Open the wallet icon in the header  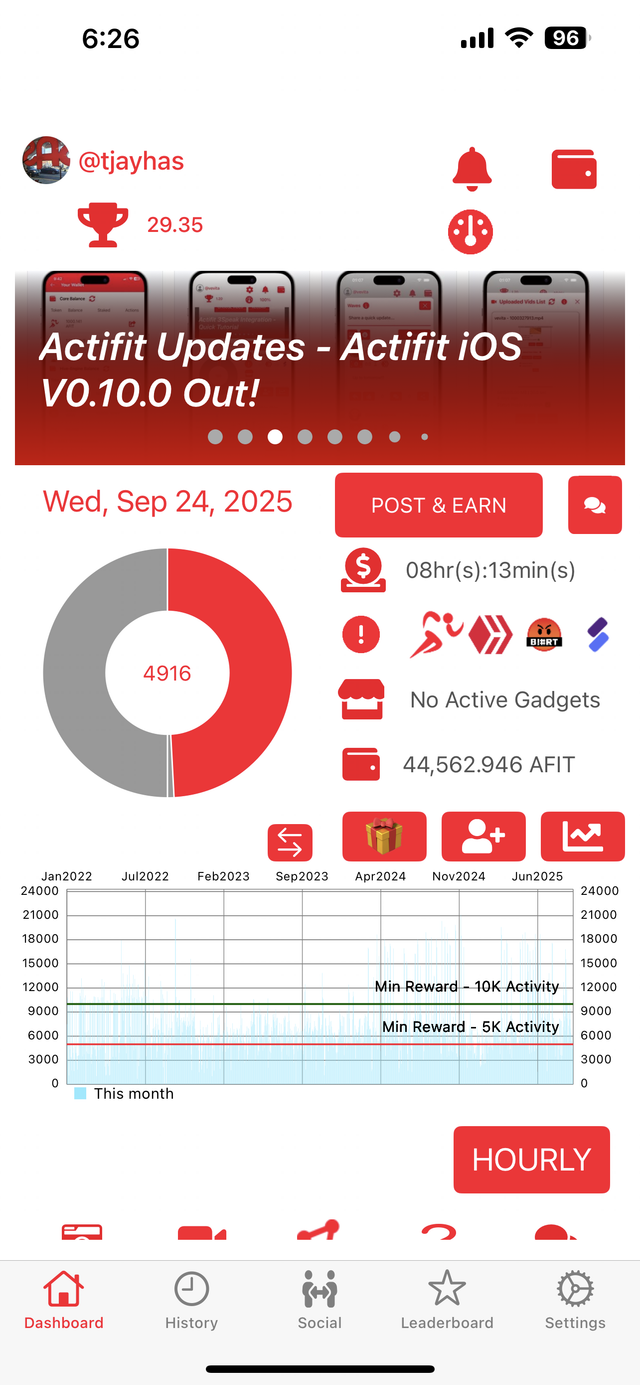pyautogui.click(x=574, y=169)
